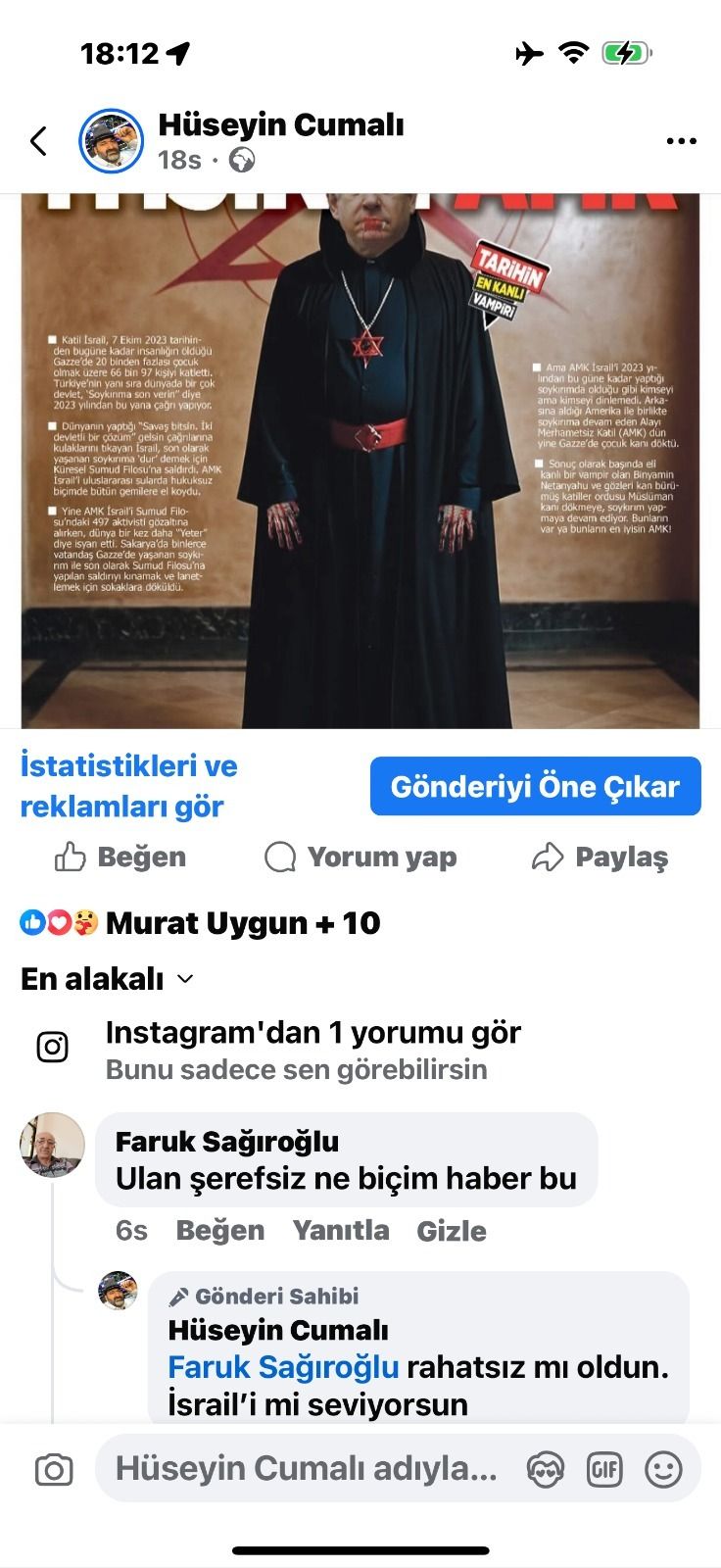Share the post with Paylaş
721x1568 pixels.
[x=600, y=857]
